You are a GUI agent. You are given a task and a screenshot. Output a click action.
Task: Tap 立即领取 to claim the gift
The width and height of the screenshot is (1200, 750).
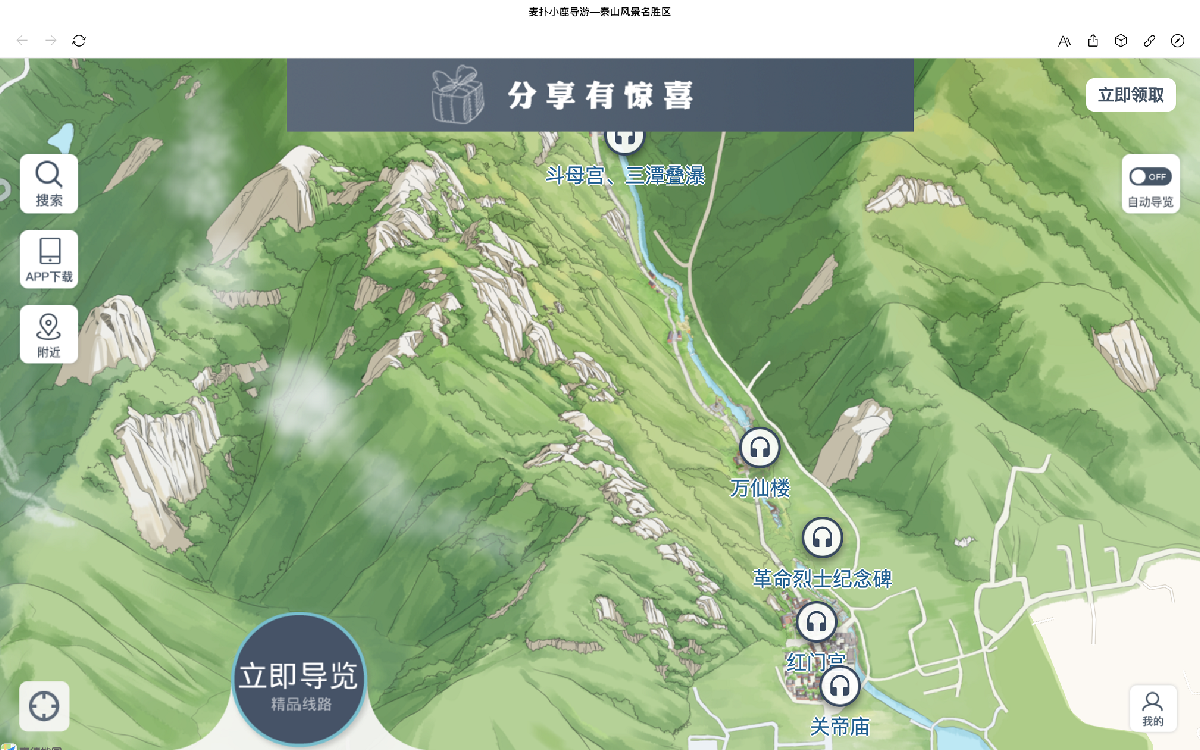coord(1130,95)
